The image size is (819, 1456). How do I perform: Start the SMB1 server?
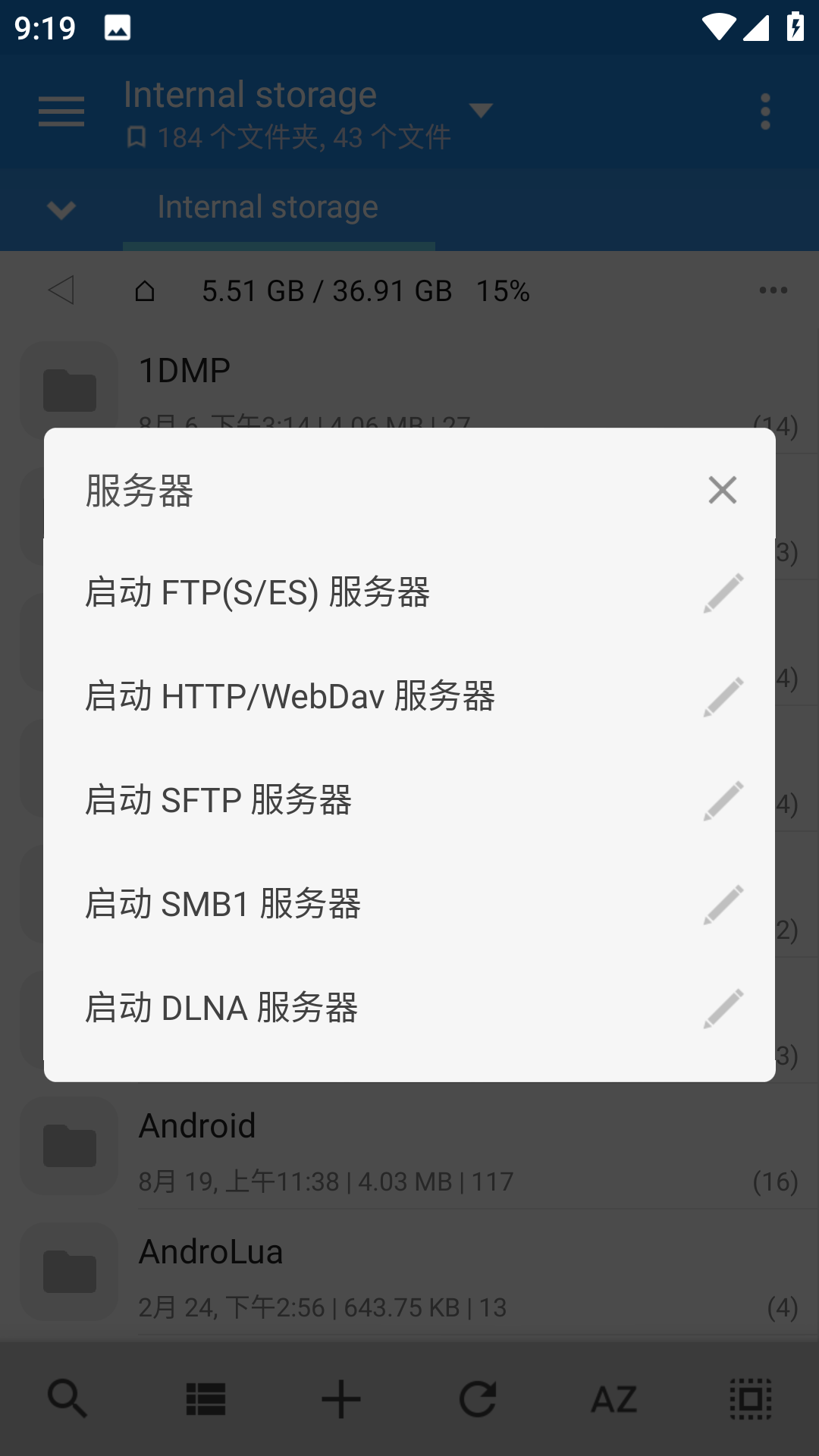coord(223,904)
